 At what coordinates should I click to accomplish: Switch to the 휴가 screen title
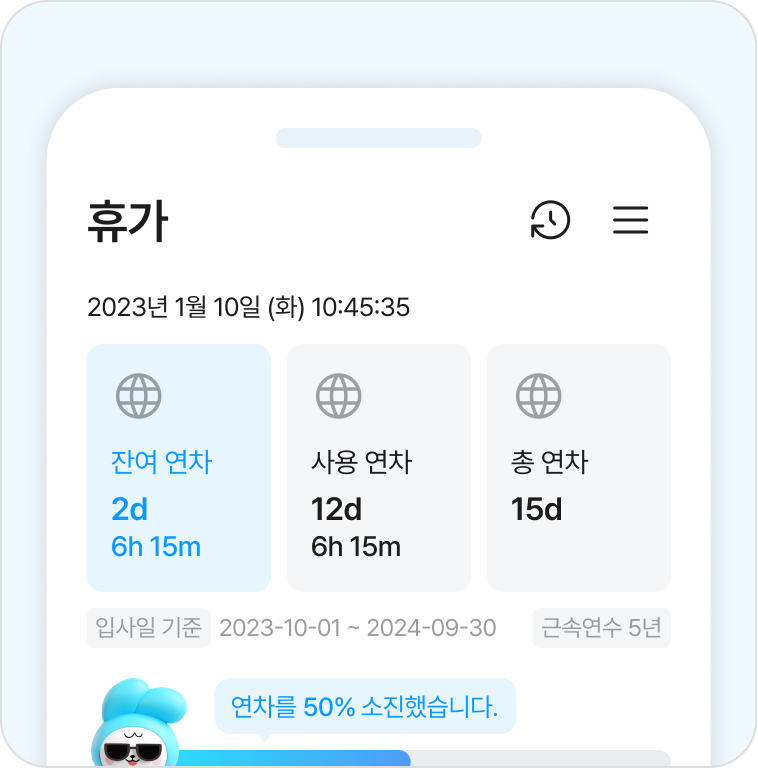pyautogui.click(x=127, y=221)
